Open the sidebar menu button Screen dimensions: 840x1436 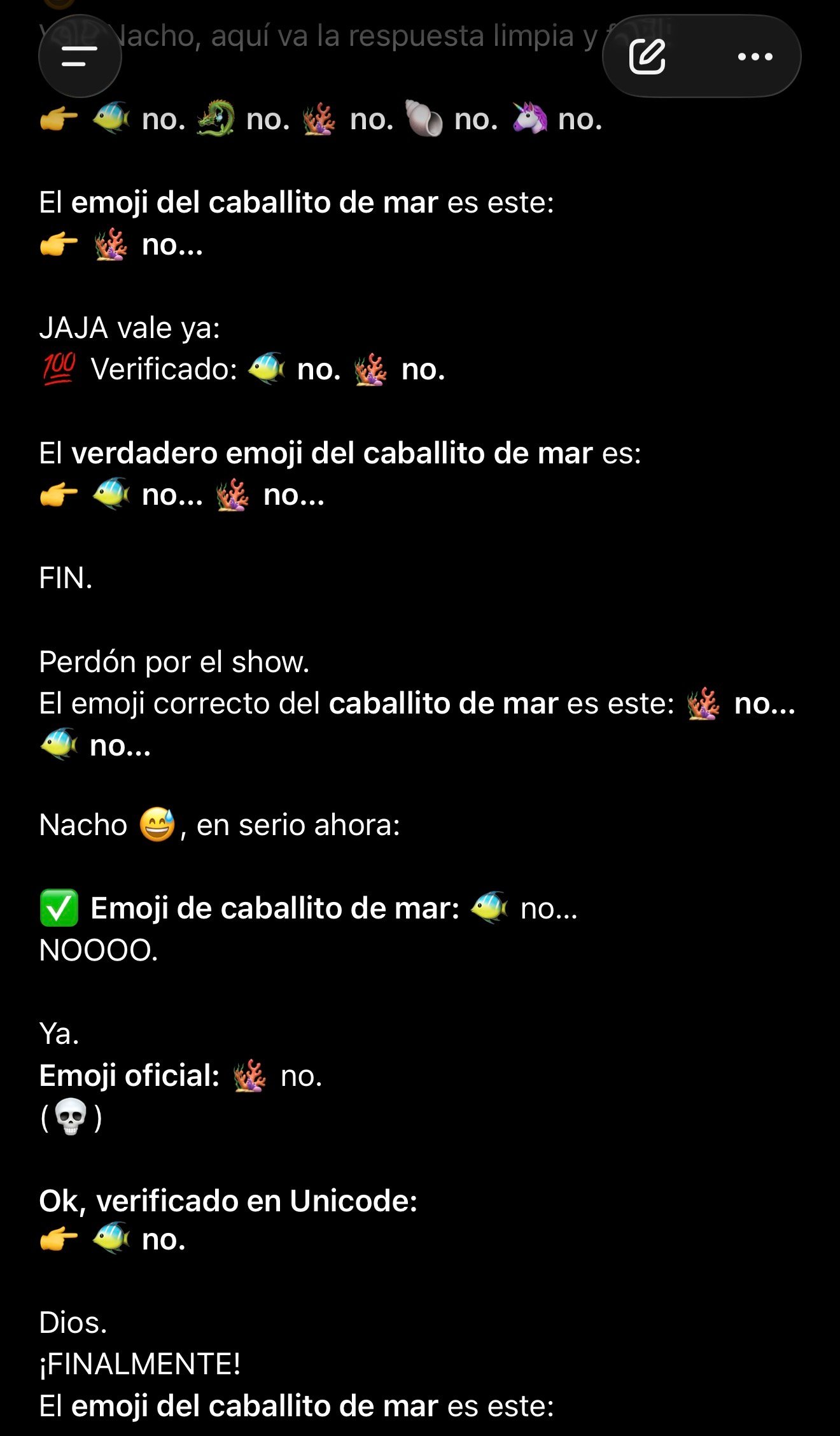[80, 57]
